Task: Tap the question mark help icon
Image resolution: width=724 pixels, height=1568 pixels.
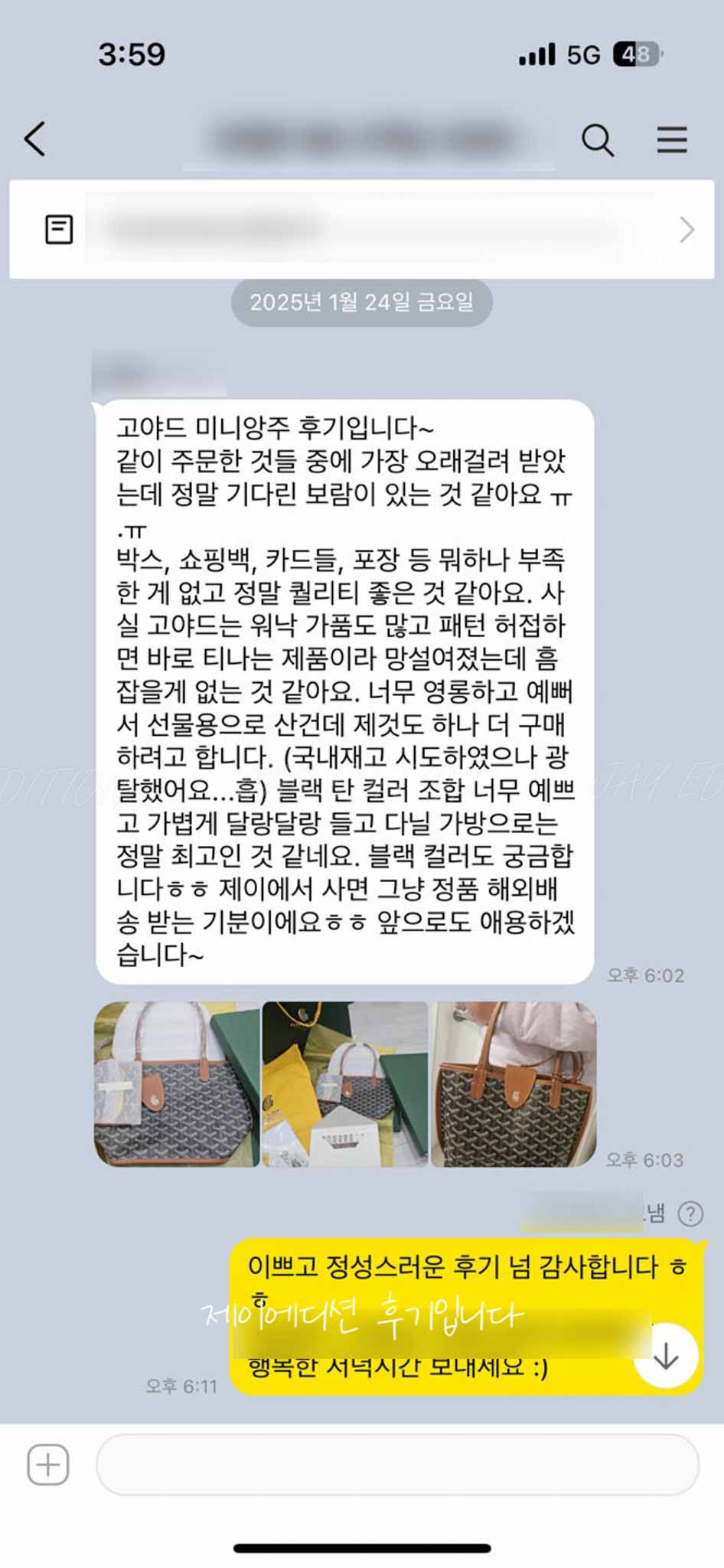Action: (x=690, y=1214)
